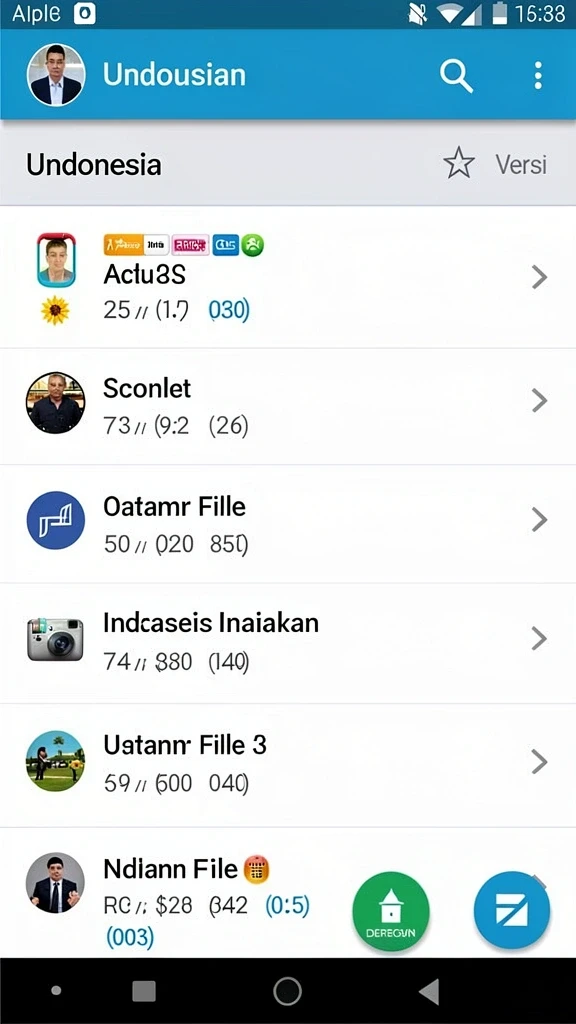Tap the blue compose floating button
The image size is (576, 1024).
pos(511,910)
